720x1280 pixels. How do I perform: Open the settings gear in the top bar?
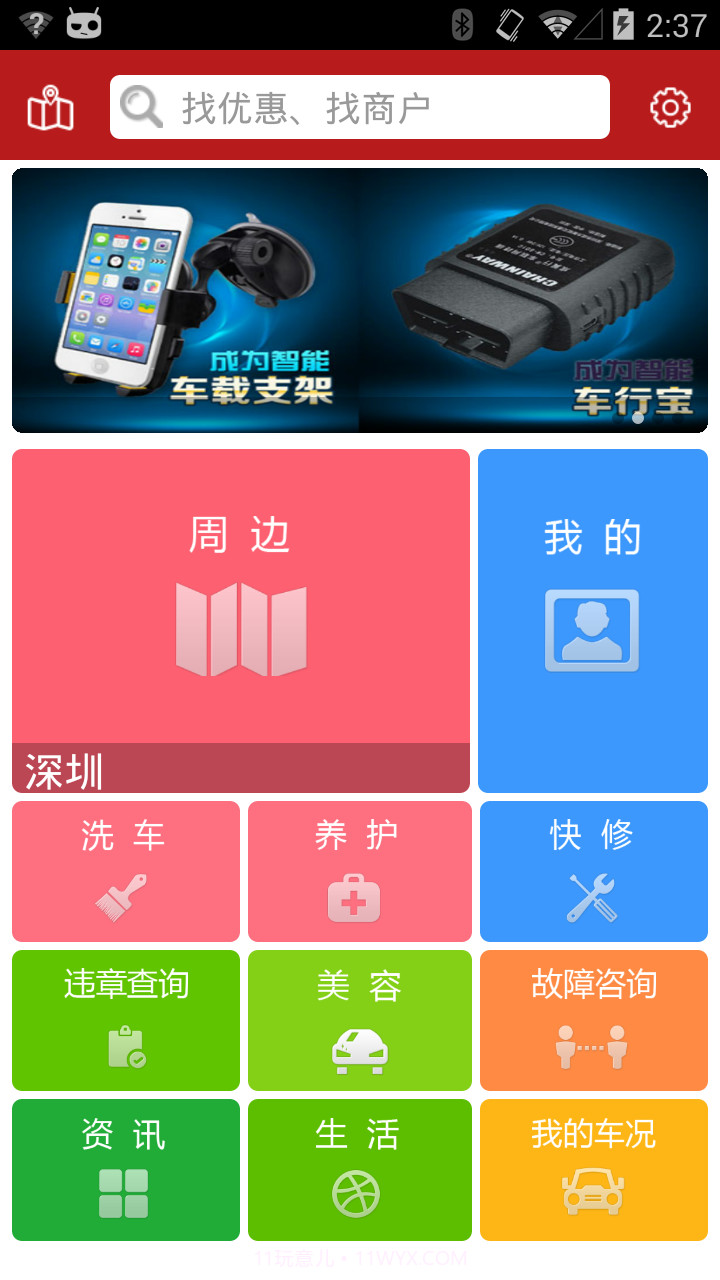coord(670,106)
